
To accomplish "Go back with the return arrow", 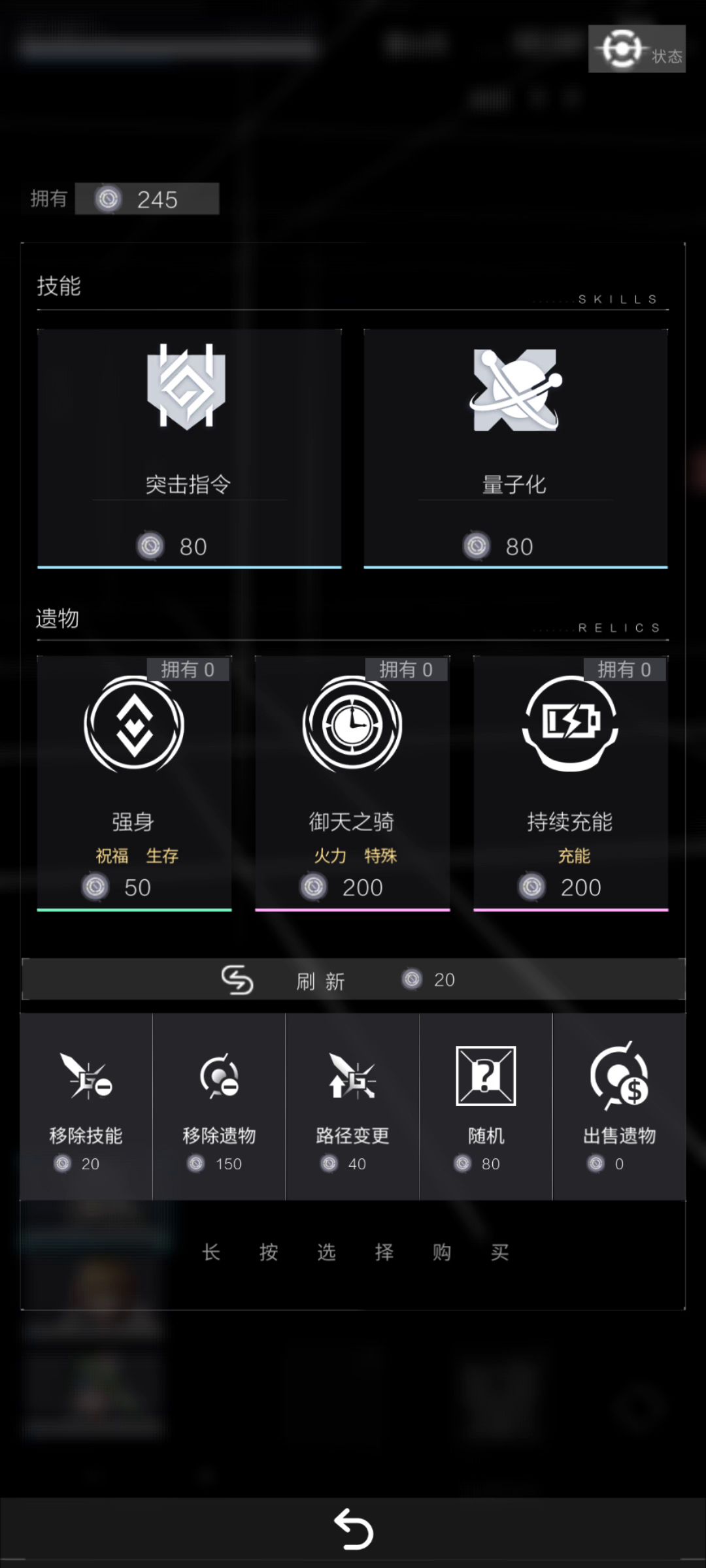I will pos(353,1529).
